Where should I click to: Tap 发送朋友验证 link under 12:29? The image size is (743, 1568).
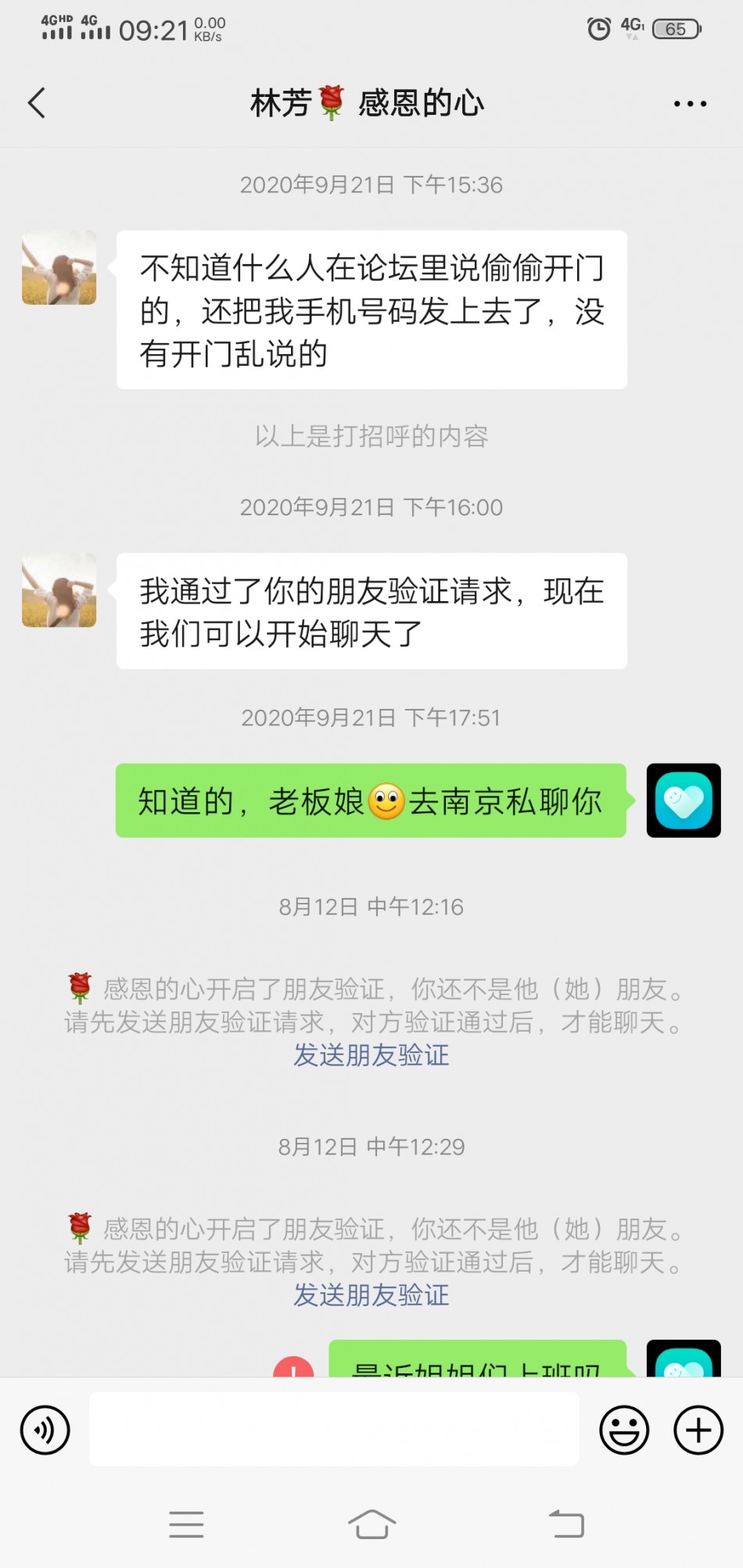point(371,1295)
